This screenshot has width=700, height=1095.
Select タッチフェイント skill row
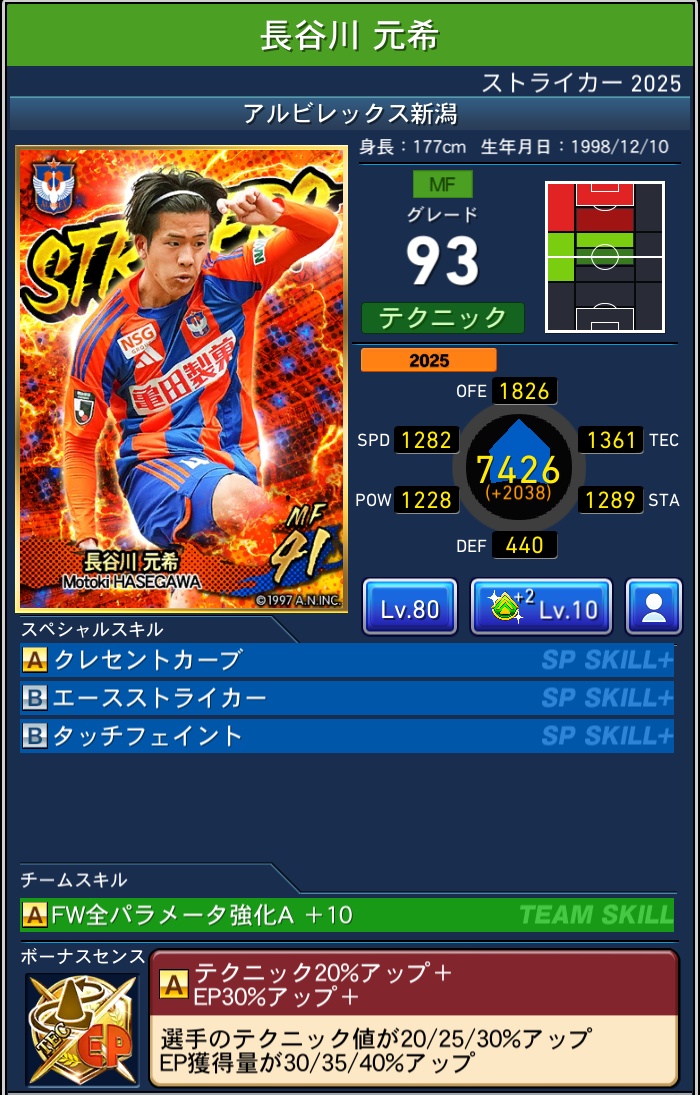[347, 736]
